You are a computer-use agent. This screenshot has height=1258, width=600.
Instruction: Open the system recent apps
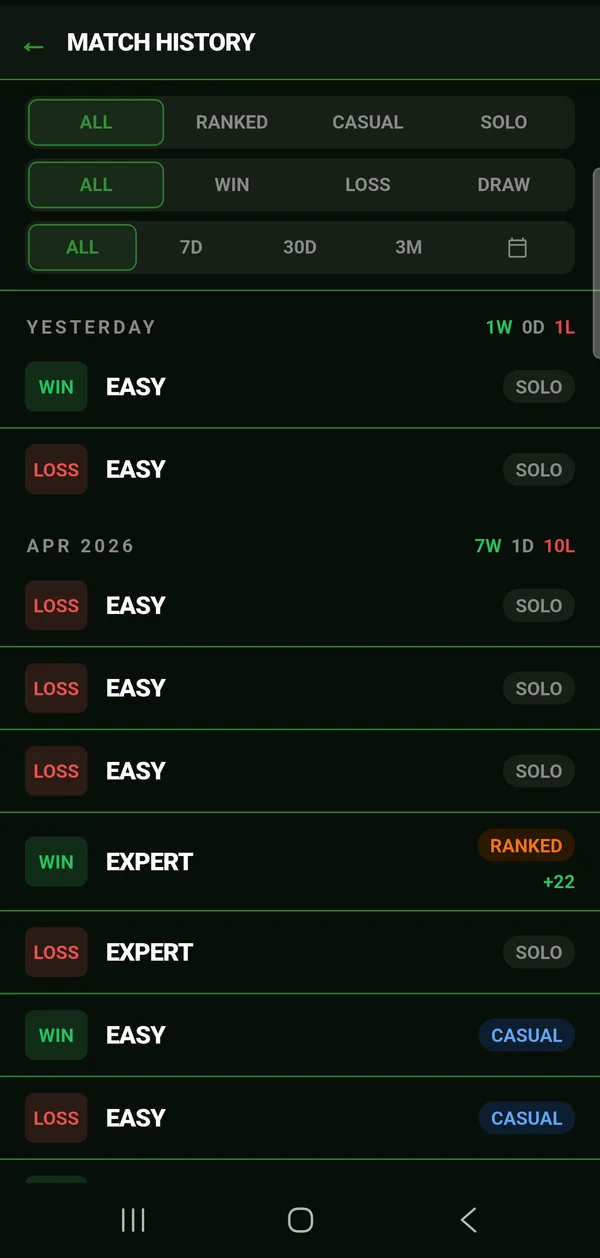pos(133,1219)
